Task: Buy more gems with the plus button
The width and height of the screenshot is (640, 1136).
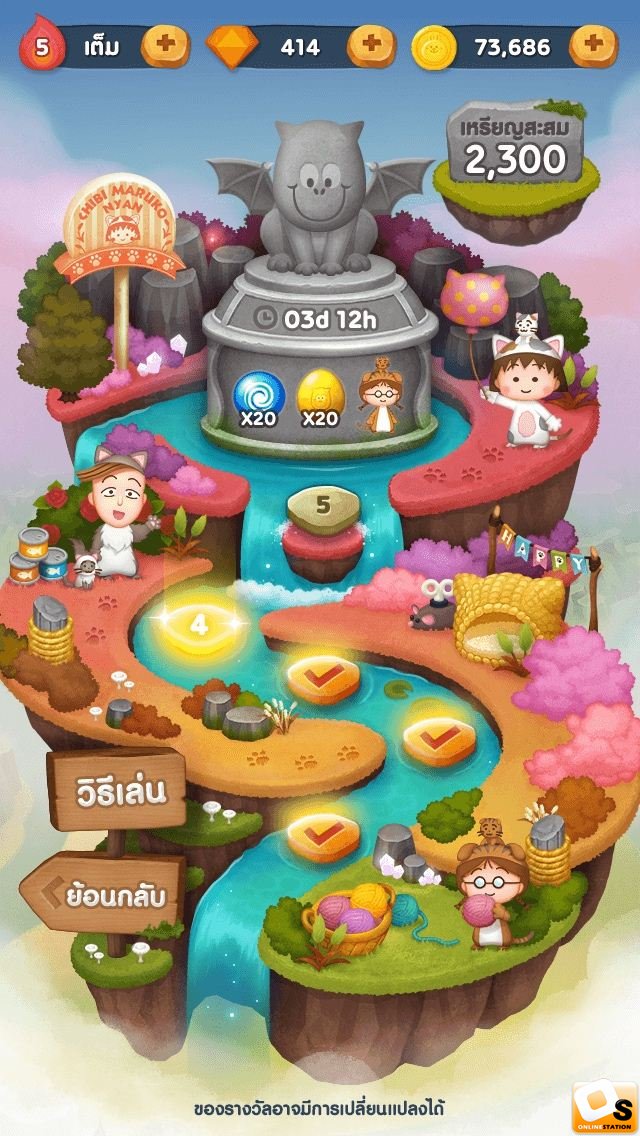Action: (372, 46)
